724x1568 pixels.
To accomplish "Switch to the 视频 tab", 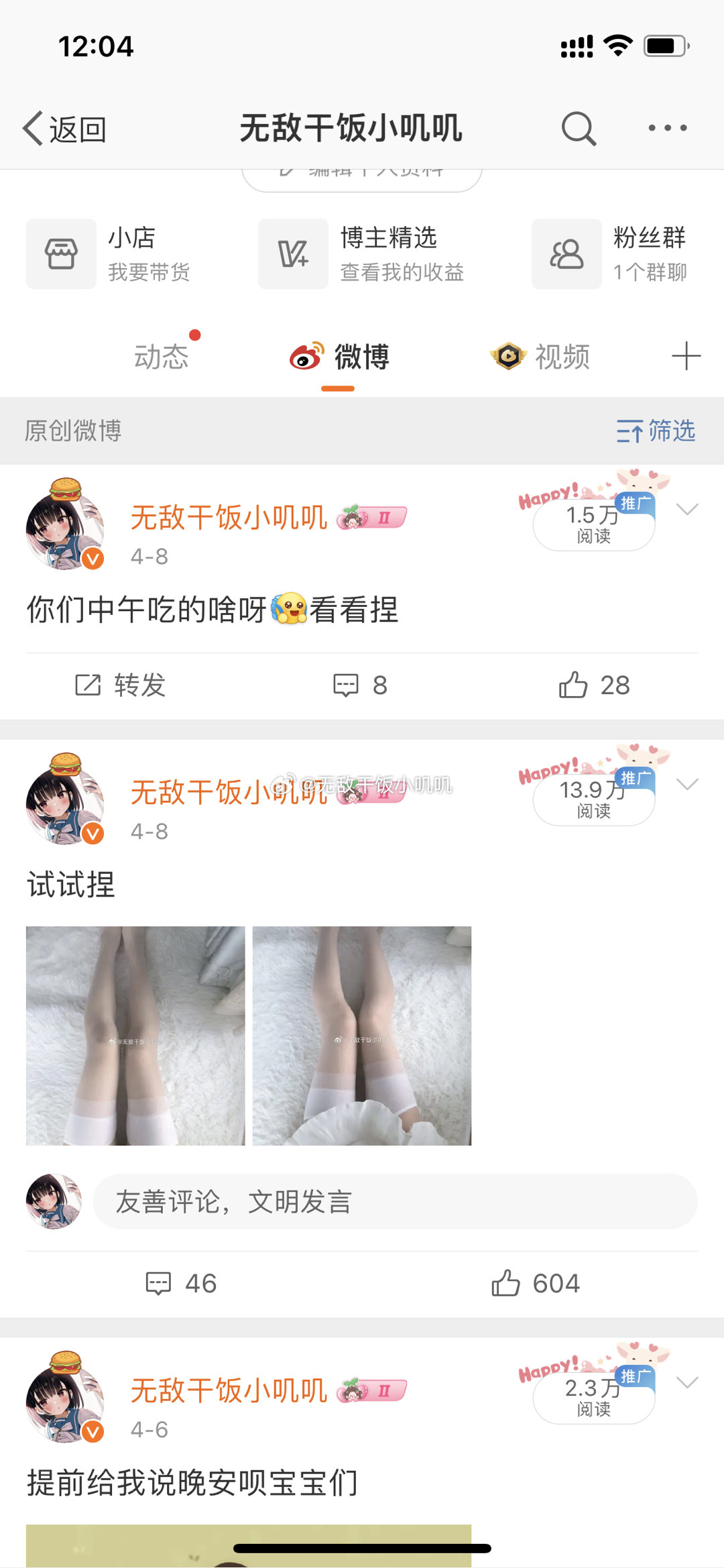I will tap(542, 357).
